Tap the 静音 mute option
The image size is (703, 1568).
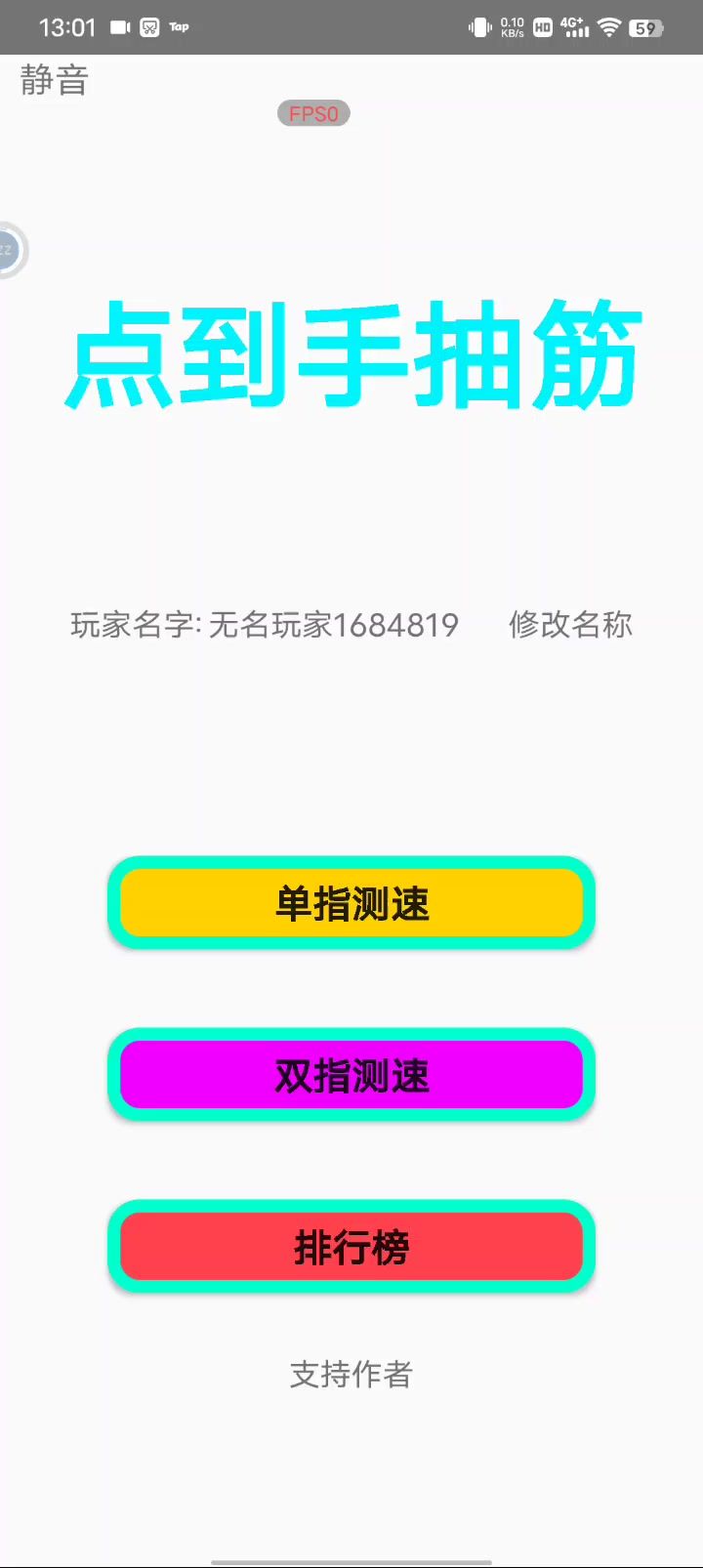tap(55, 80)
